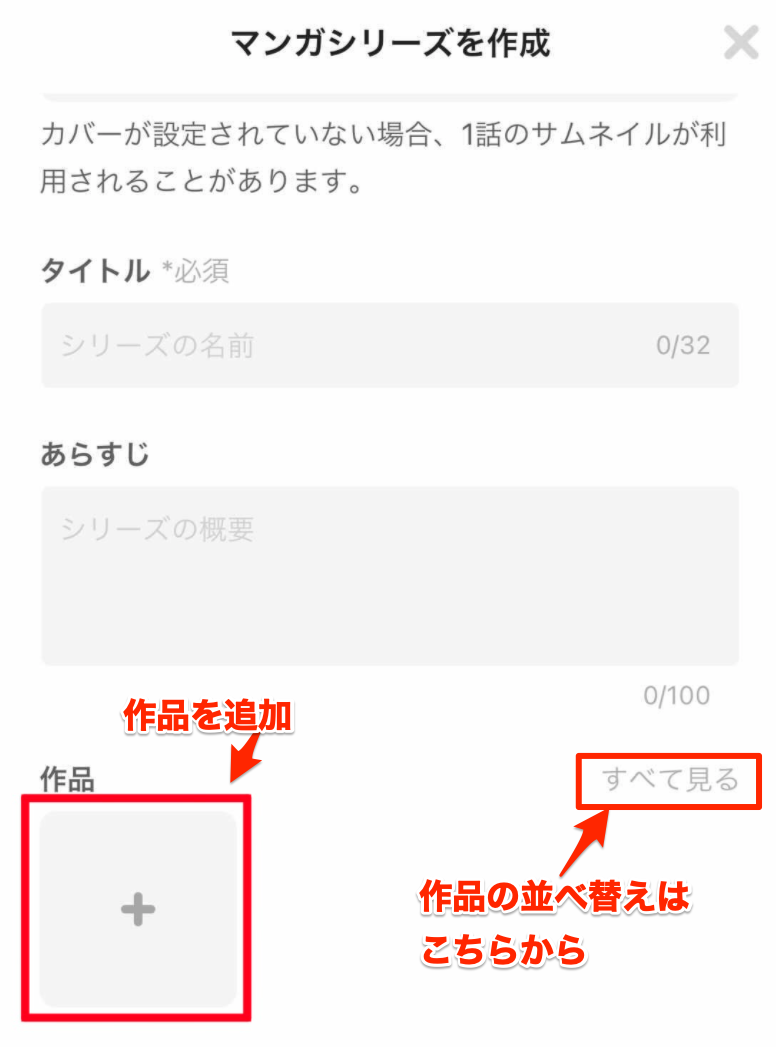Add a work with the plus tile
The width and height of the screenshot is (776, 1056).
coord(138,908)
